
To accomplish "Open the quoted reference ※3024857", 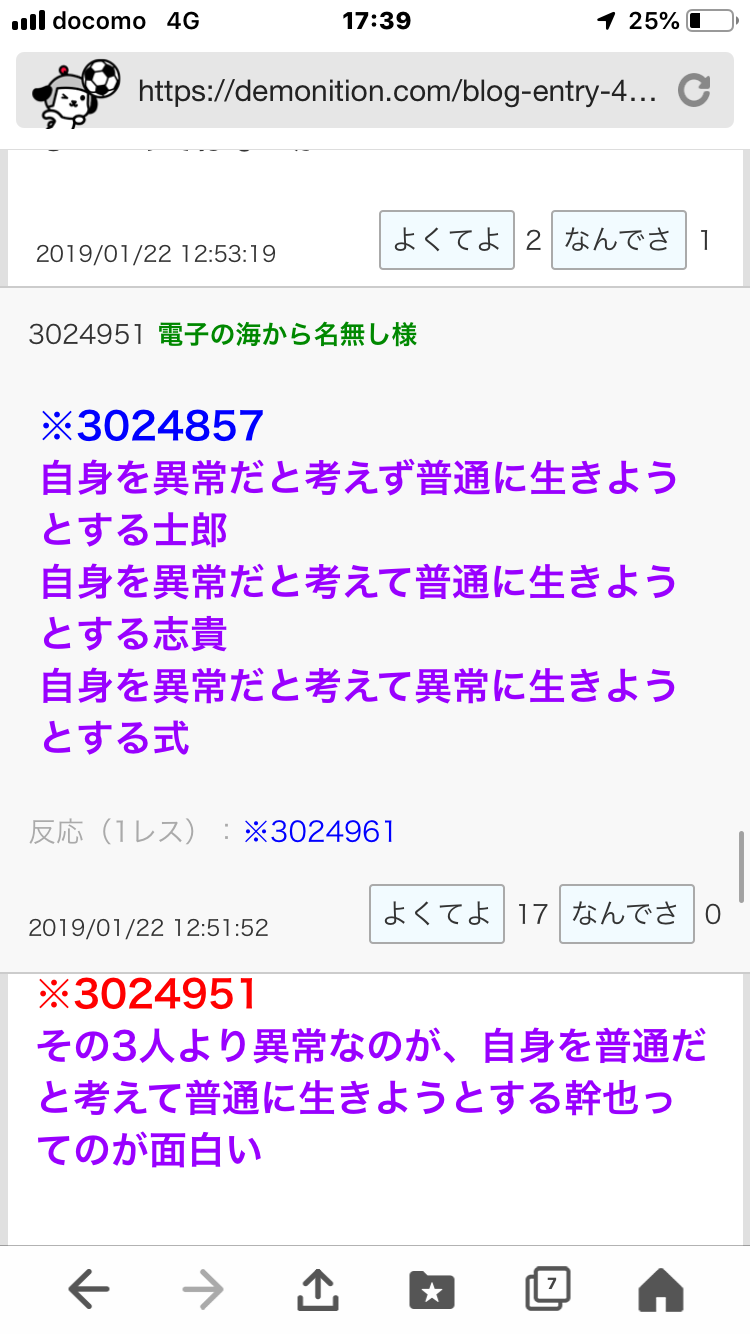I will 152,427.
